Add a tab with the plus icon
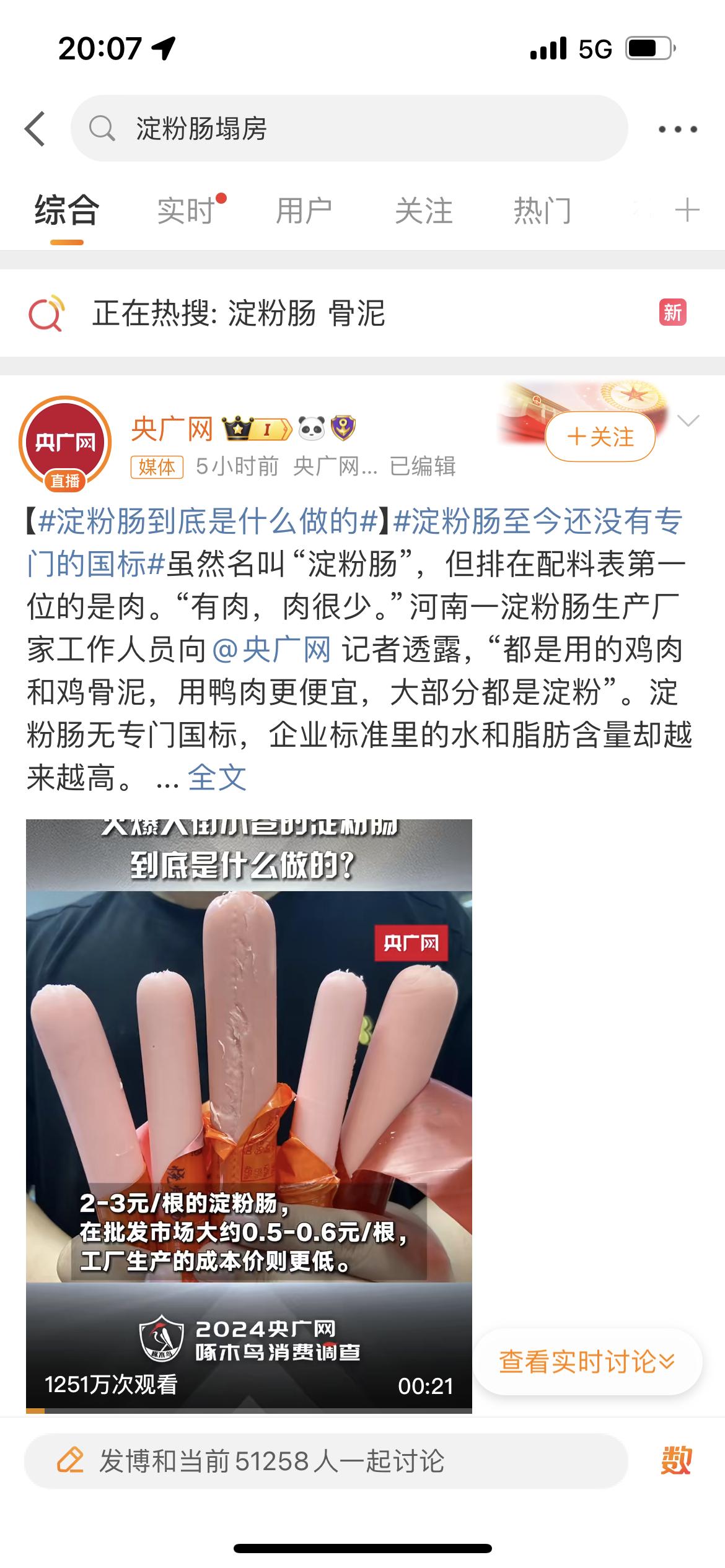Viewport: 725px width, 1568px height. (687, 211)
